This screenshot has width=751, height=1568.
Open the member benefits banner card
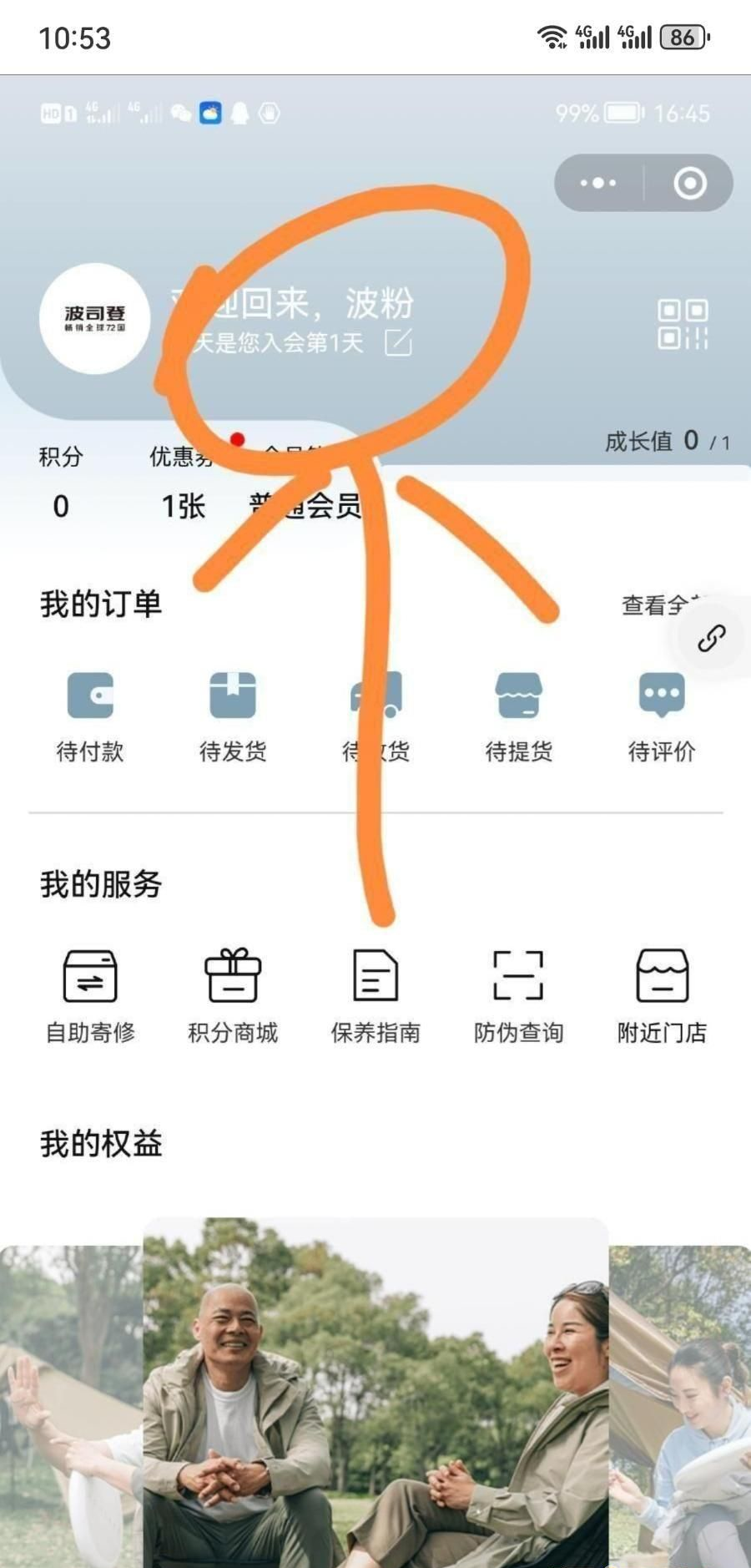[x=375, y=1386]
